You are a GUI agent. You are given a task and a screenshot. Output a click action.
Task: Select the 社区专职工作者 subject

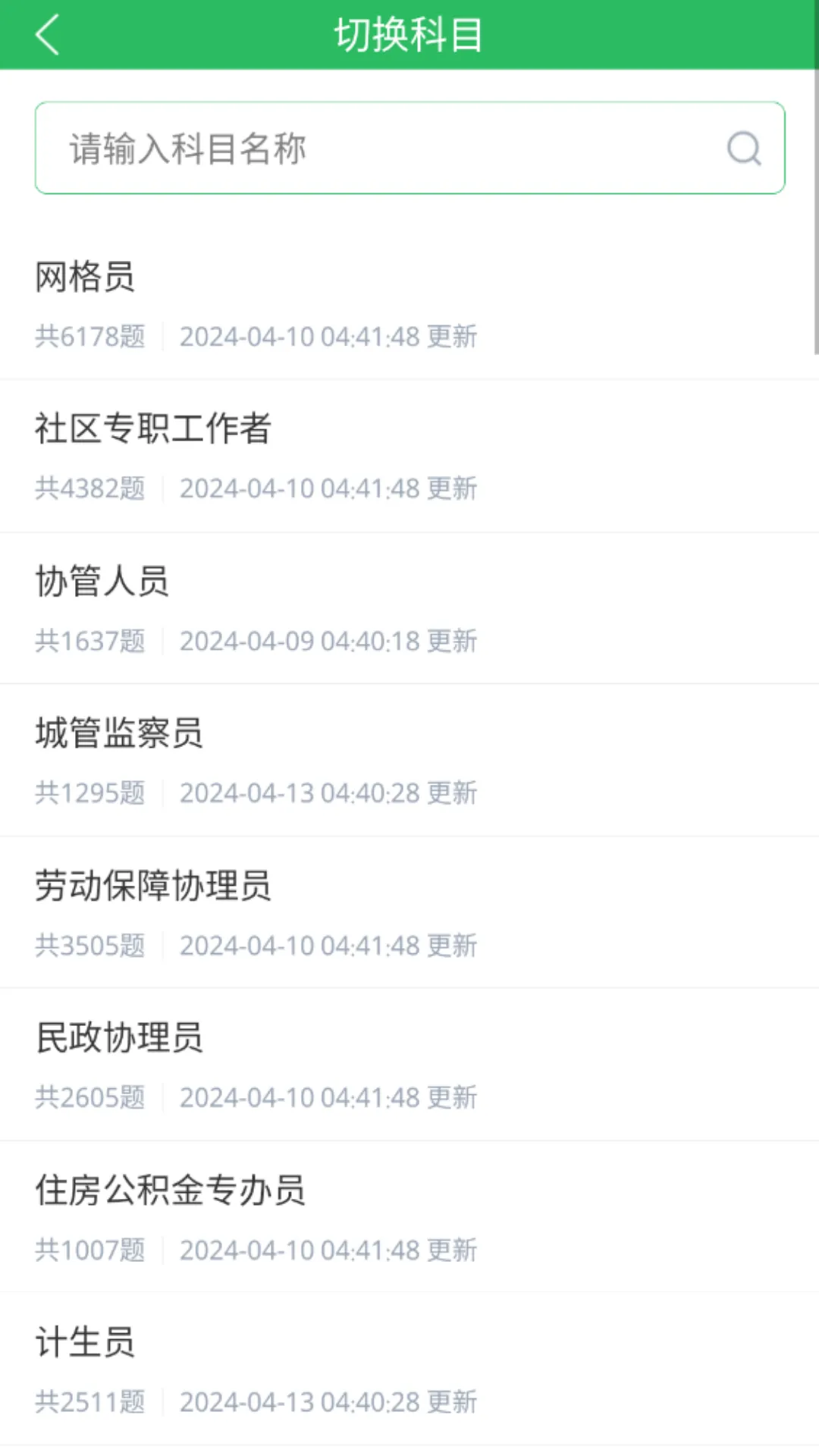[x=153, y=428]
